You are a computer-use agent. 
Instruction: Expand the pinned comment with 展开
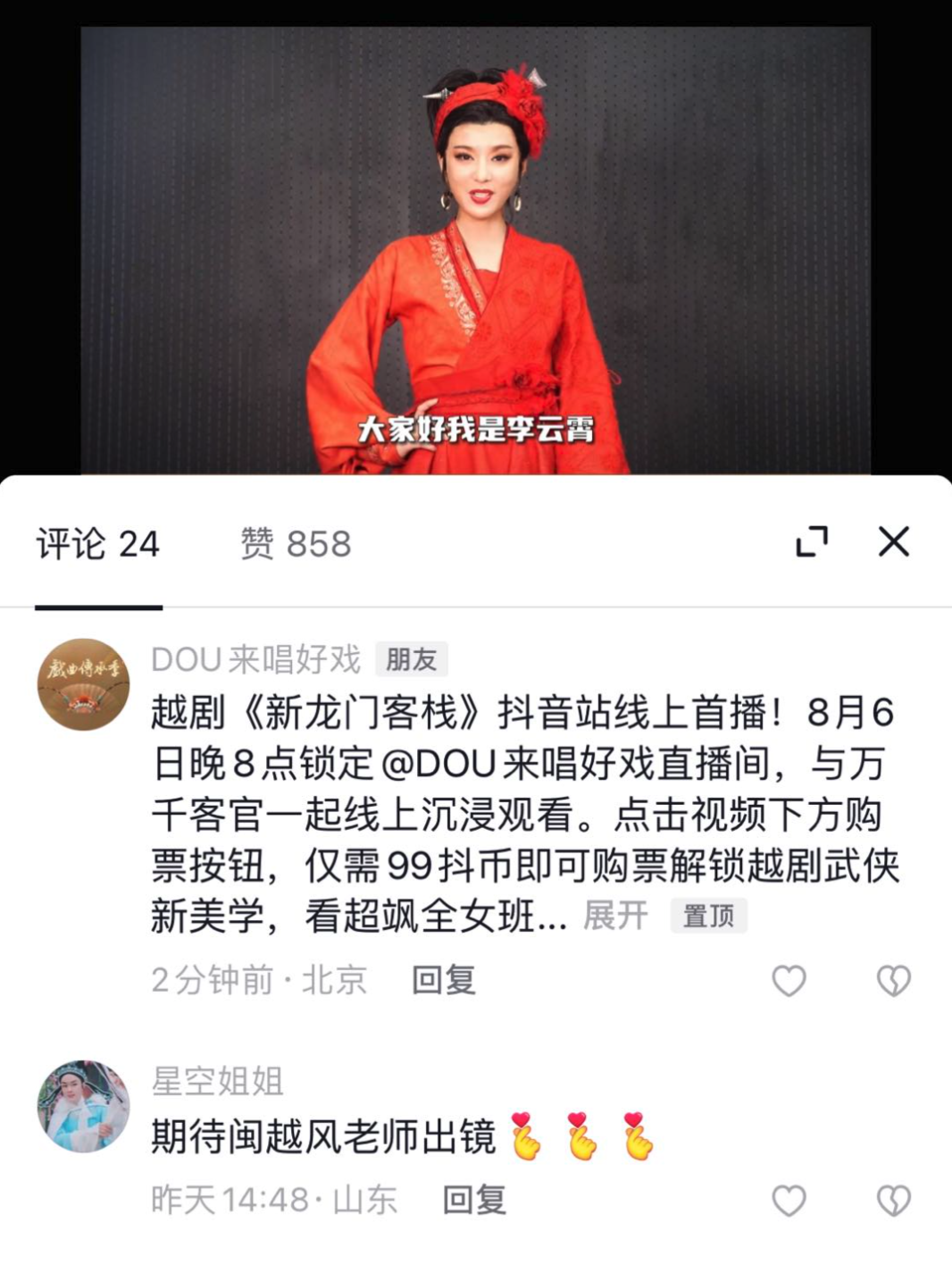click(615, 916)
